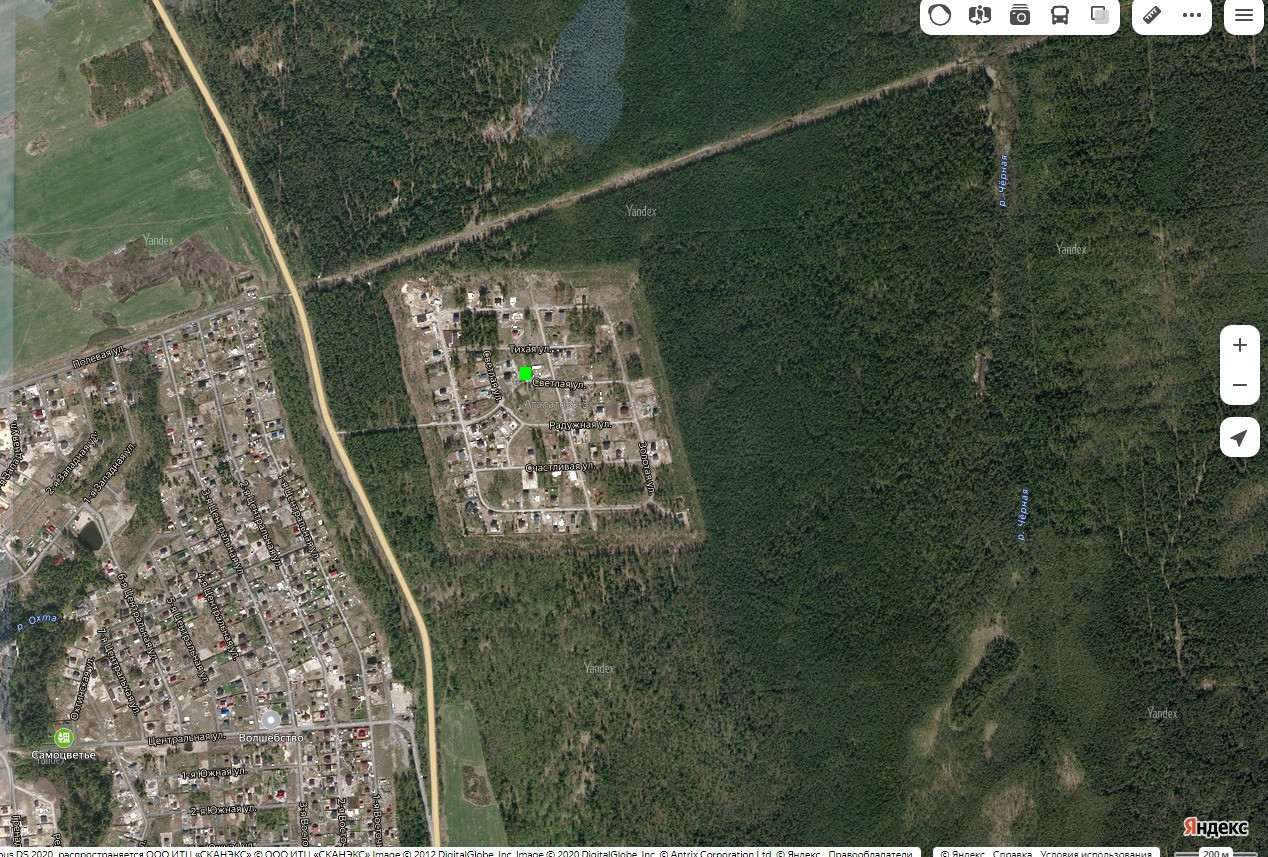1268x857 pixels.
Task: Open the Справка help link
Action: [1011, 853]
